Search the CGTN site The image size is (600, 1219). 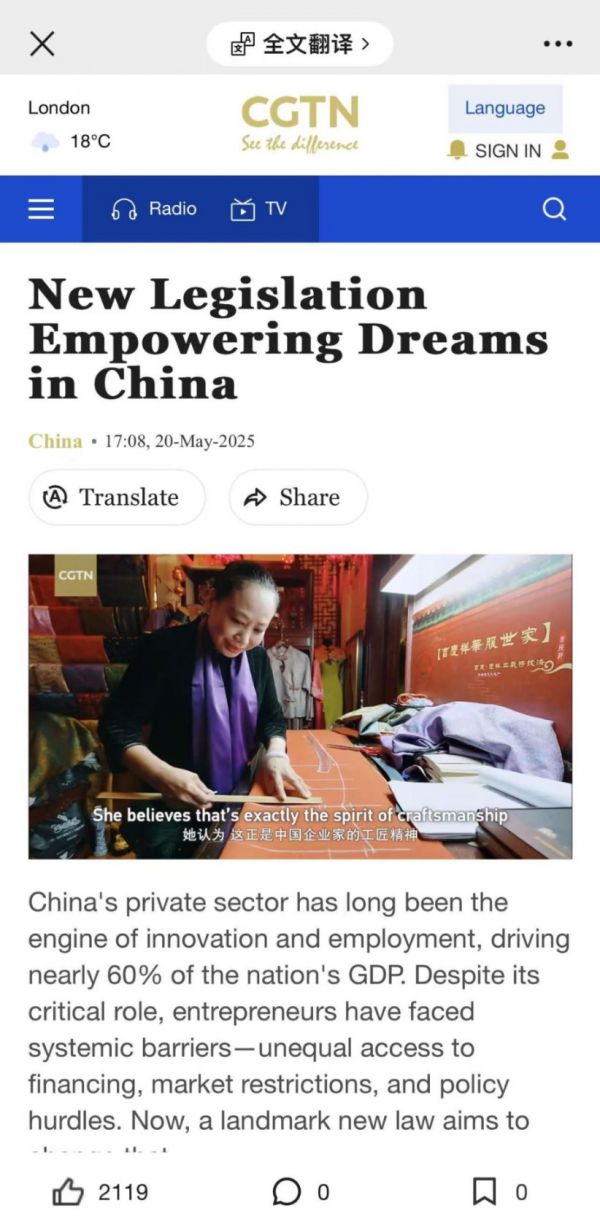click(x=554, y=209)
